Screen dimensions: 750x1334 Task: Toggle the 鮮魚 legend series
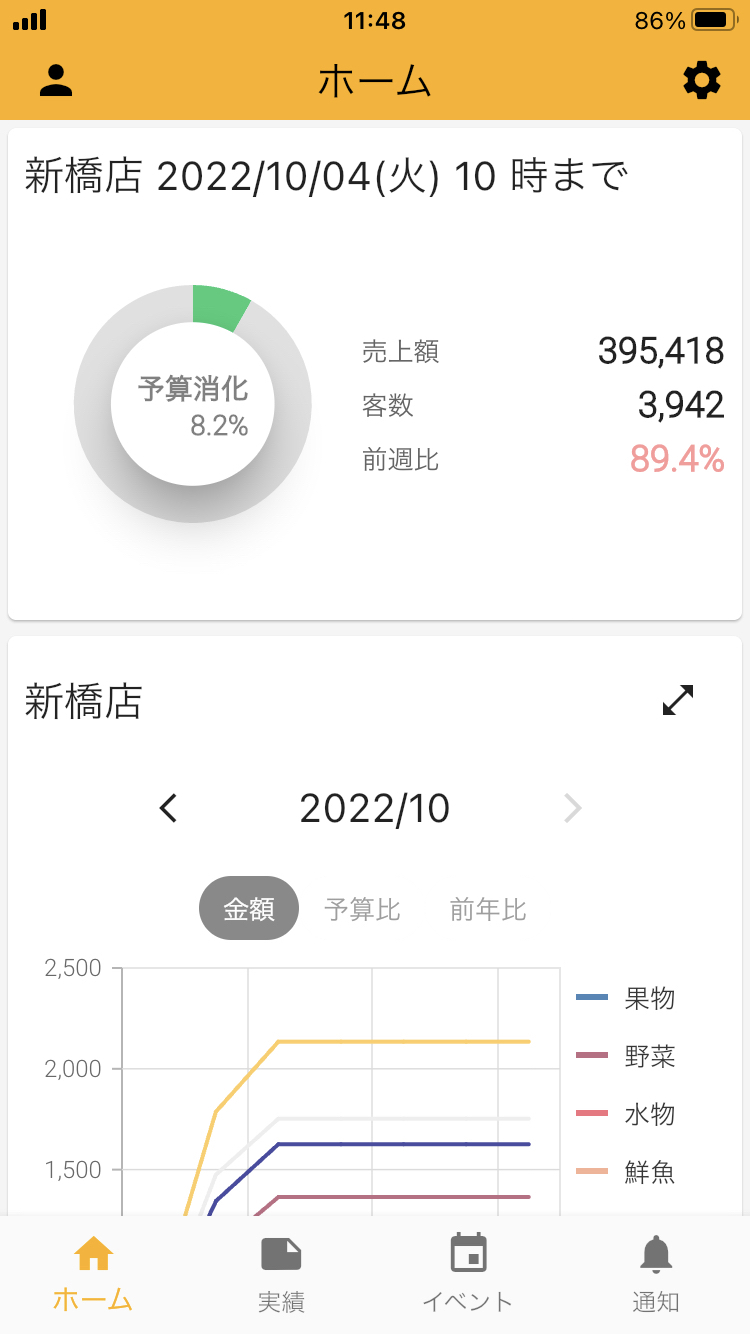tap(628, 1172)
